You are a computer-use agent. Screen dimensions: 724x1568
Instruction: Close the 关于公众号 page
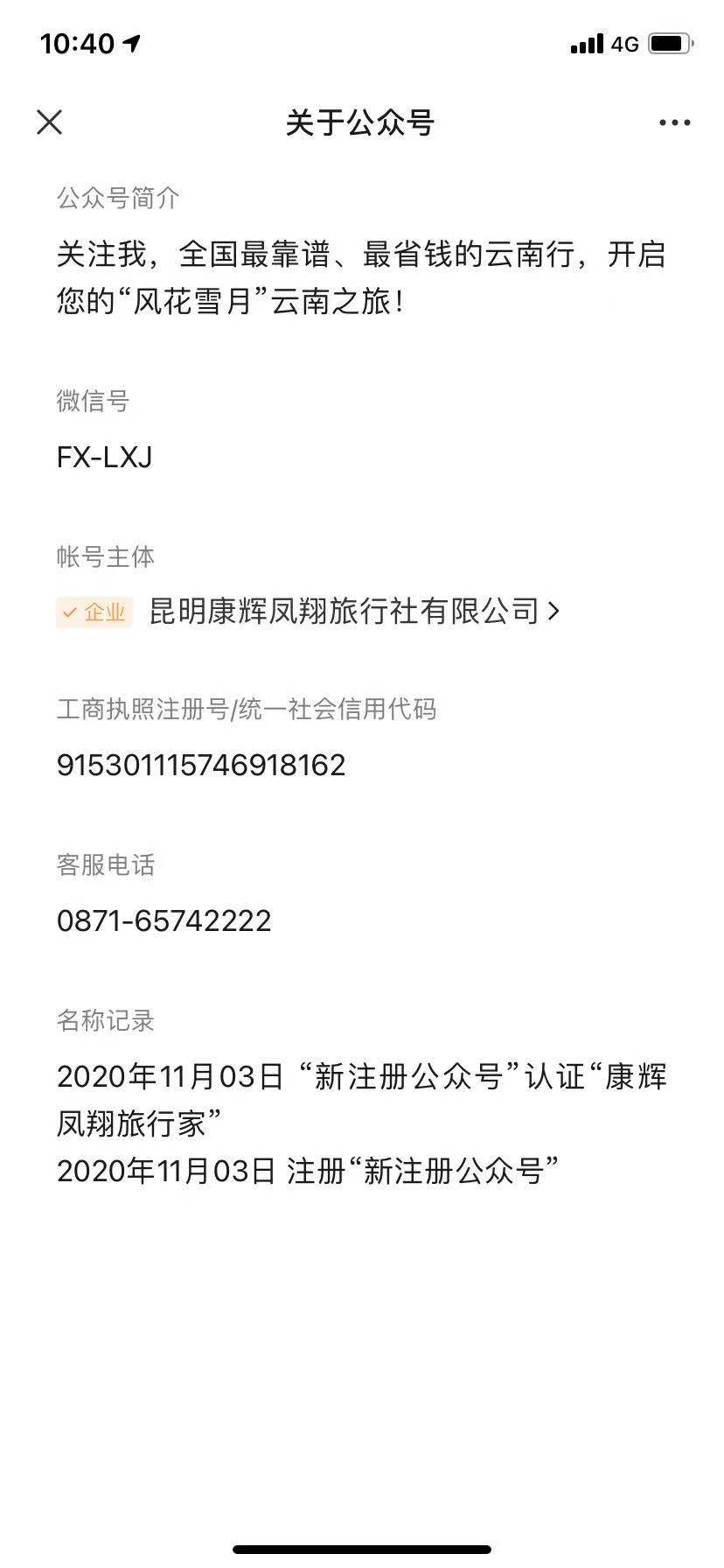click(x=50, y=122)
